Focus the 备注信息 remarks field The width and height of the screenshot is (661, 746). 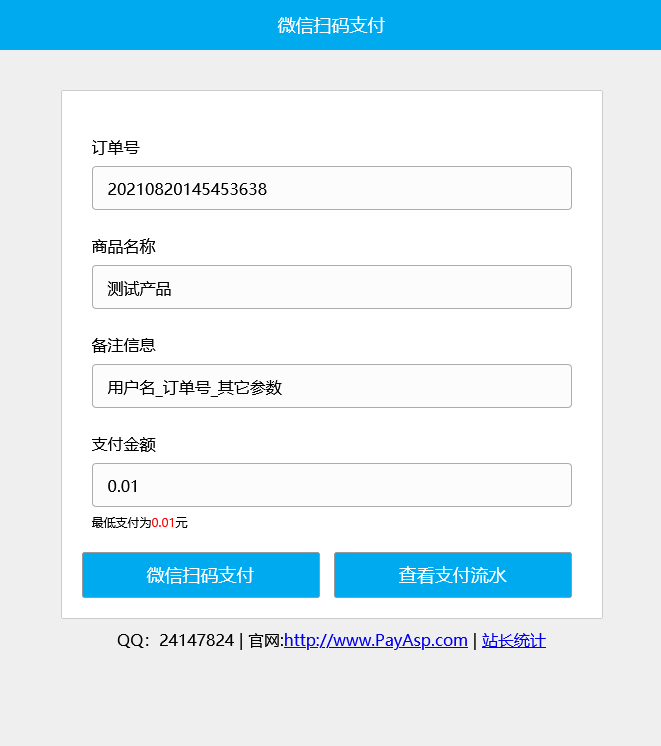331,386
